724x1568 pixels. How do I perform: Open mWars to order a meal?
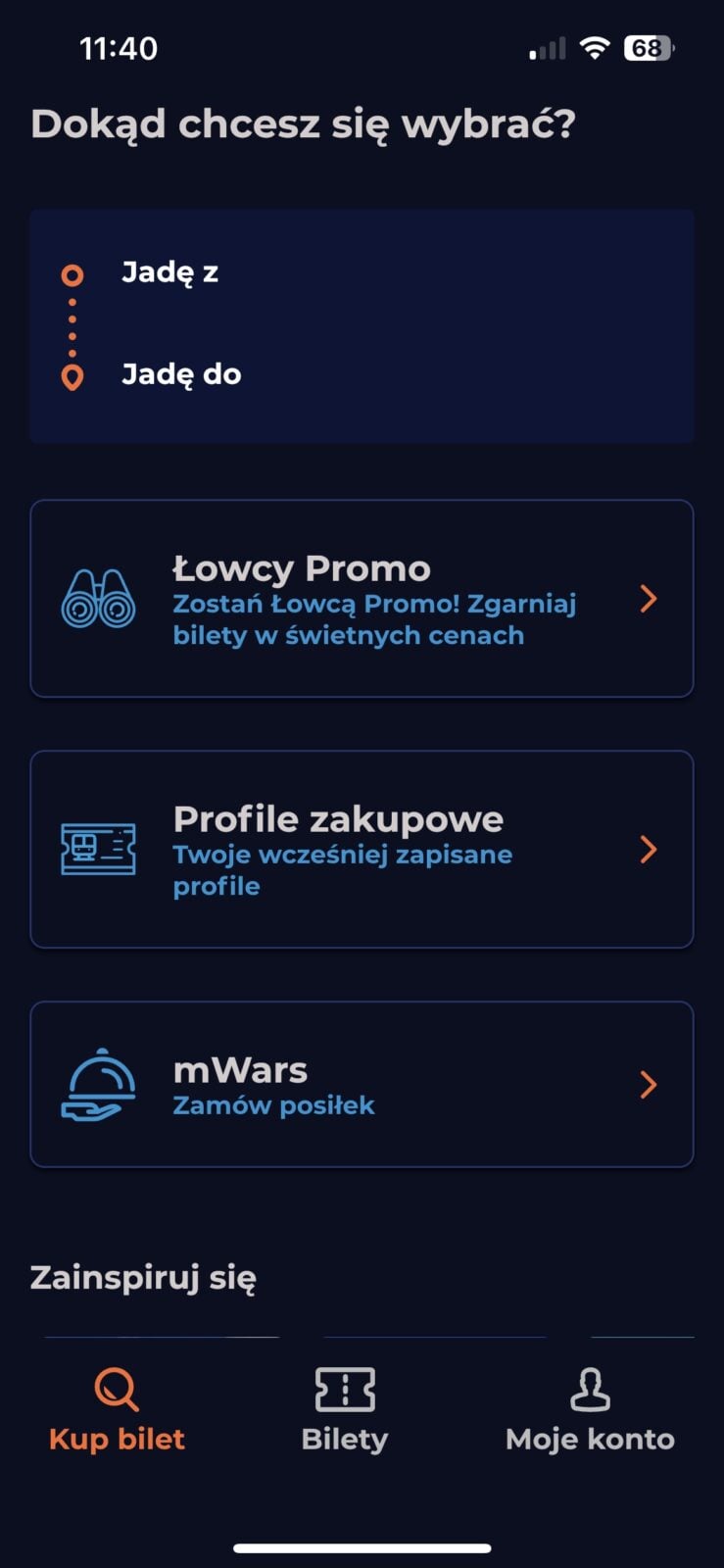coord(362,1084)
